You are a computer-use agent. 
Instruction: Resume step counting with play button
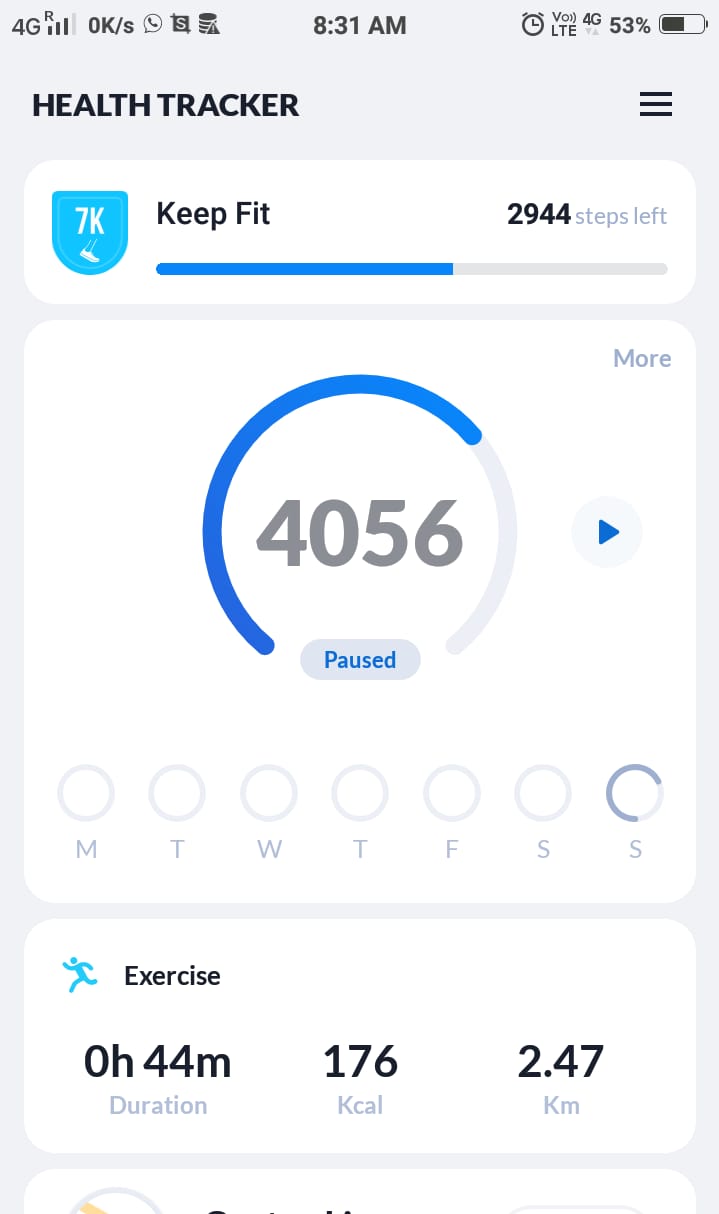[607, 532]
